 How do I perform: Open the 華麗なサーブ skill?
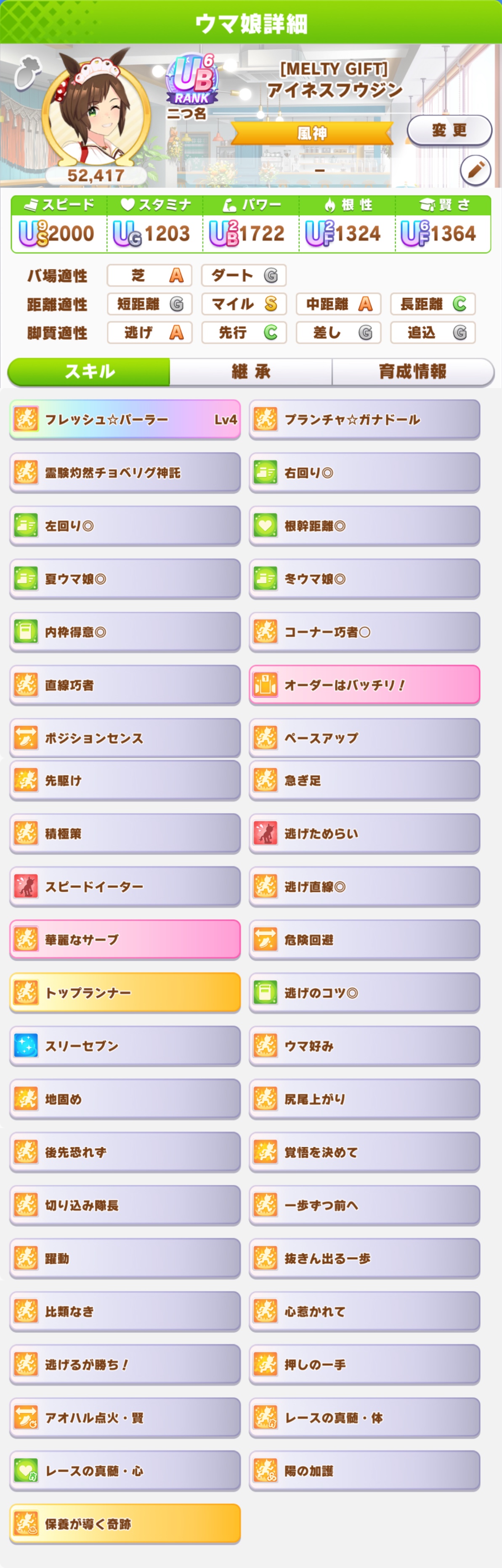[125, 939]
